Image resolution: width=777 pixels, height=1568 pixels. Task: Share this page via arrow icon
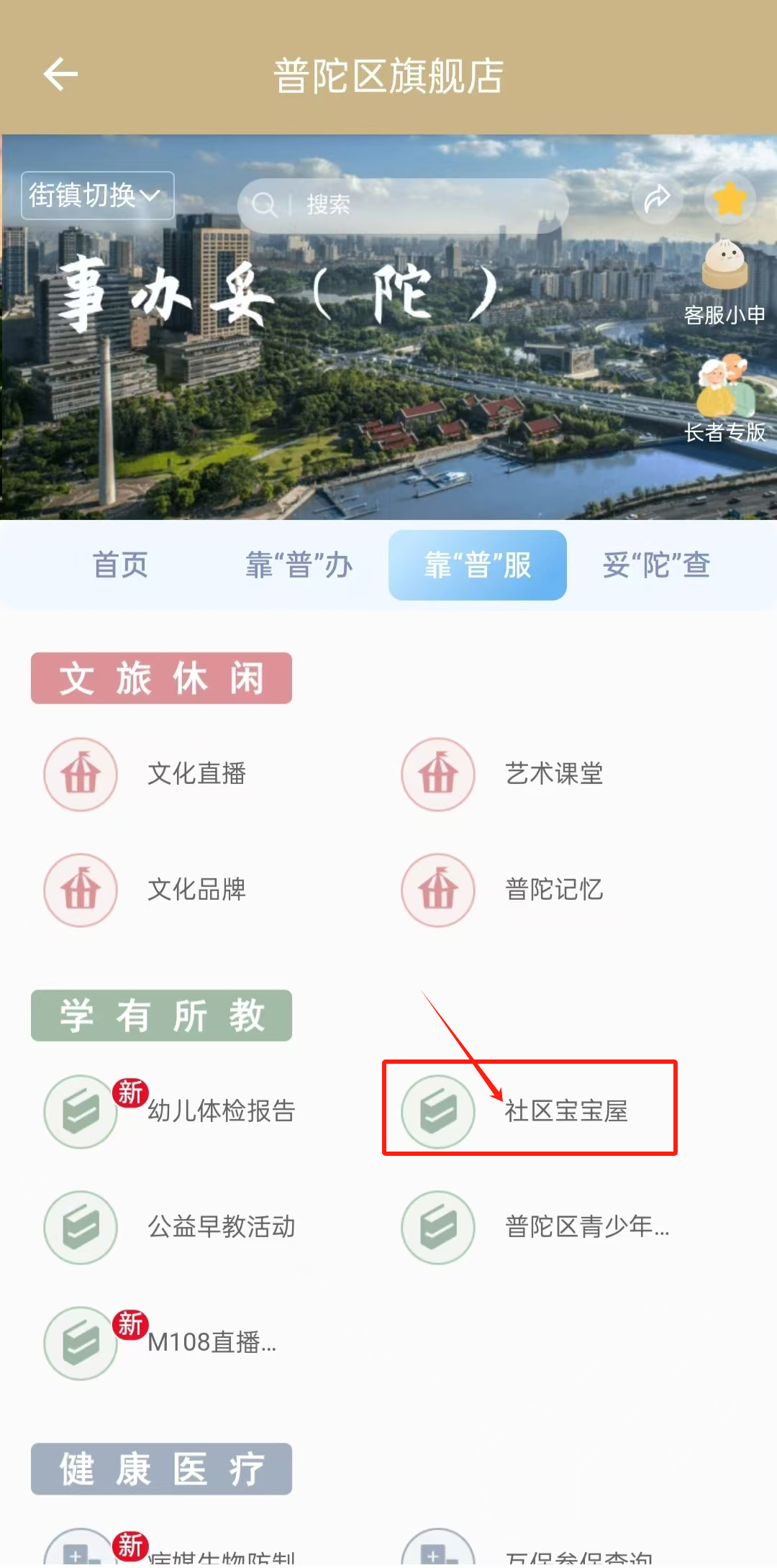[657, 199]
